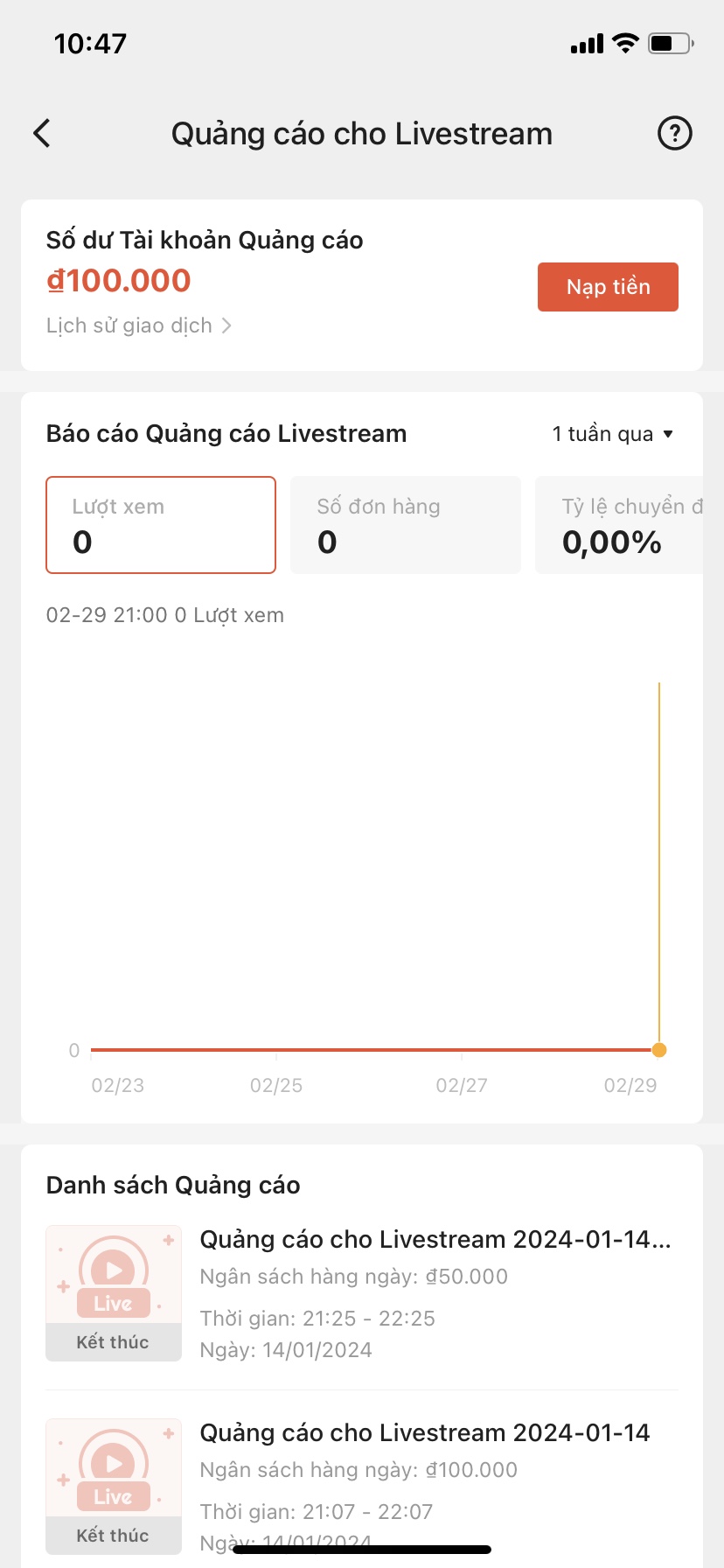Open the Livestream ad budgeted ₫50.000
This screenshot has width=724, height=1568.
(x=362, y=1293)
